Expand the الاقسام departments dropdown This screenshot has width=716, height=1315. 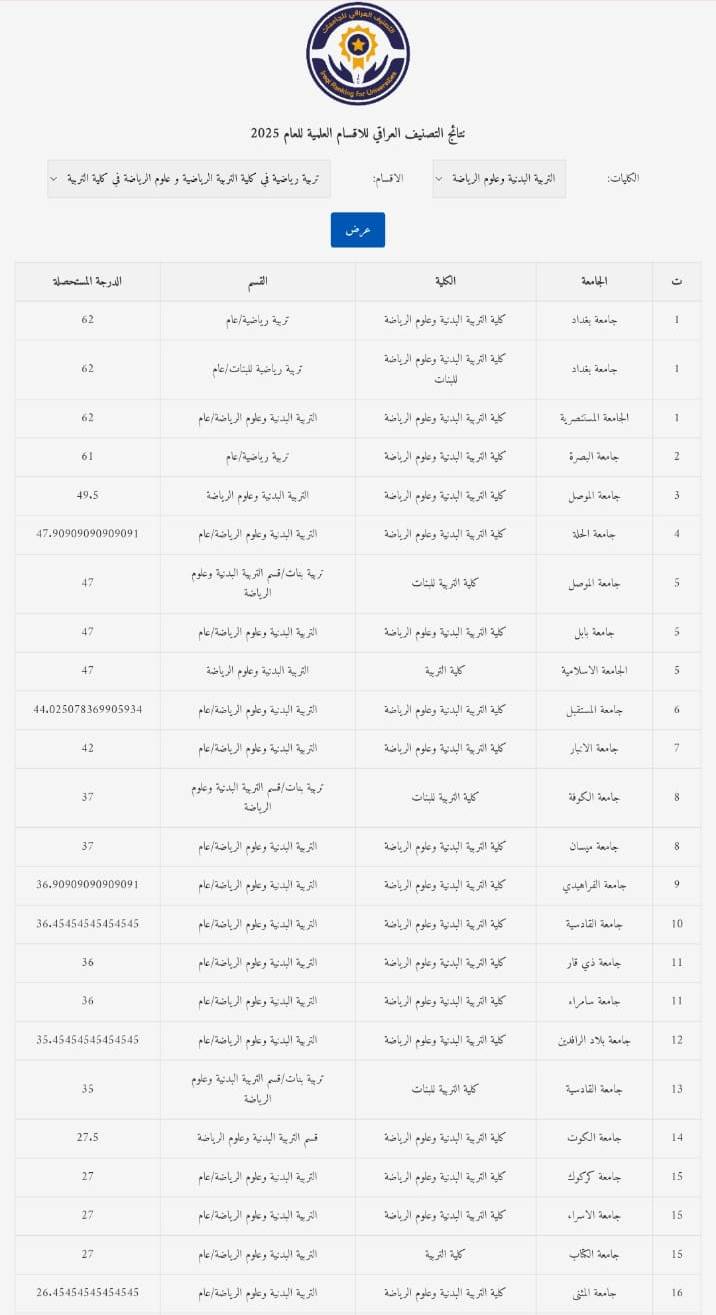[x=188, y=179]
